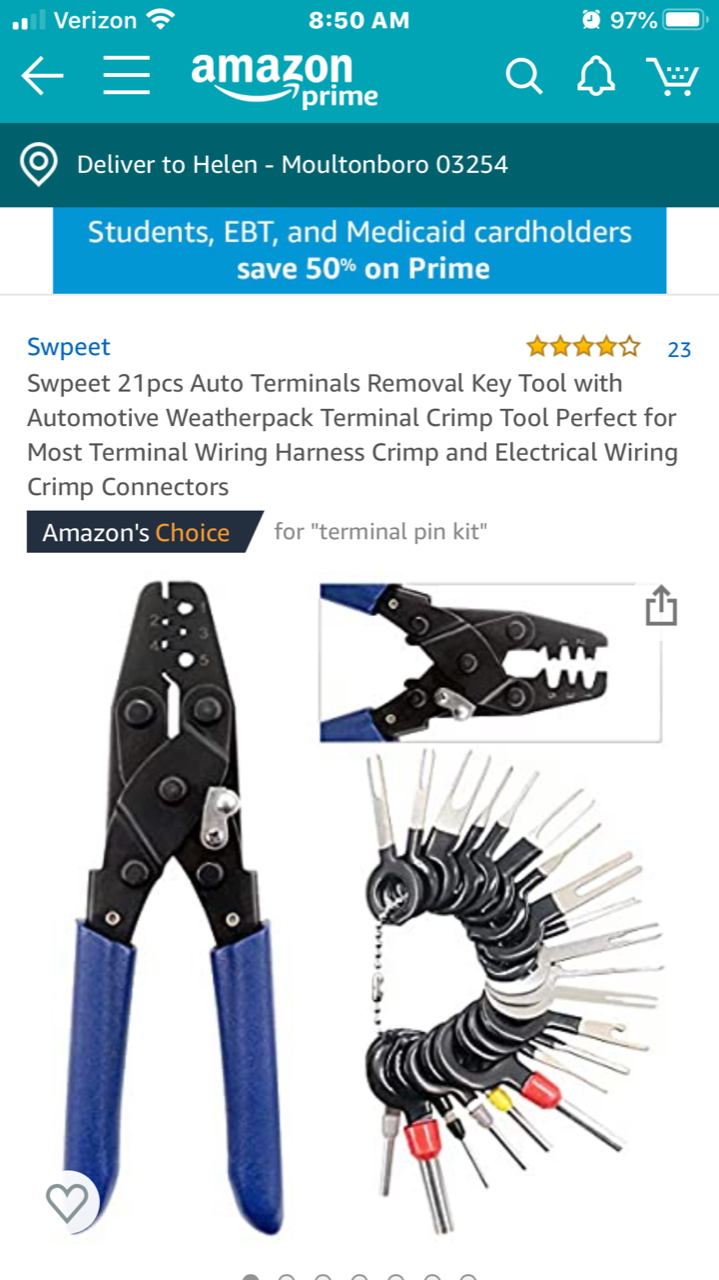Go back to the previous page
719x1280 pixels.
(42, 76)
